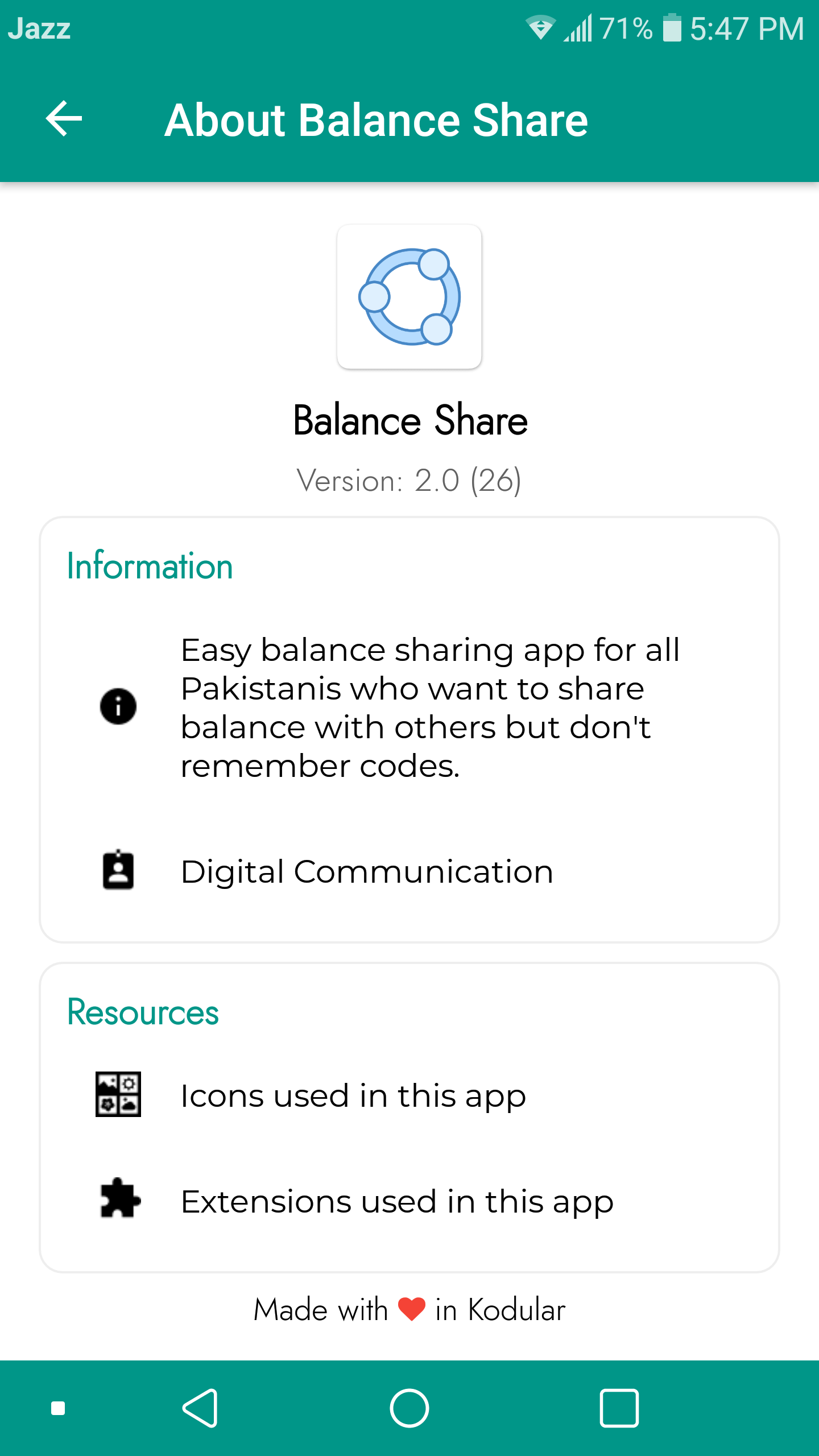The width and height of the screenshot is (819, 1456).
Task: View Extensions used in this app
Action: point(396,1201)
